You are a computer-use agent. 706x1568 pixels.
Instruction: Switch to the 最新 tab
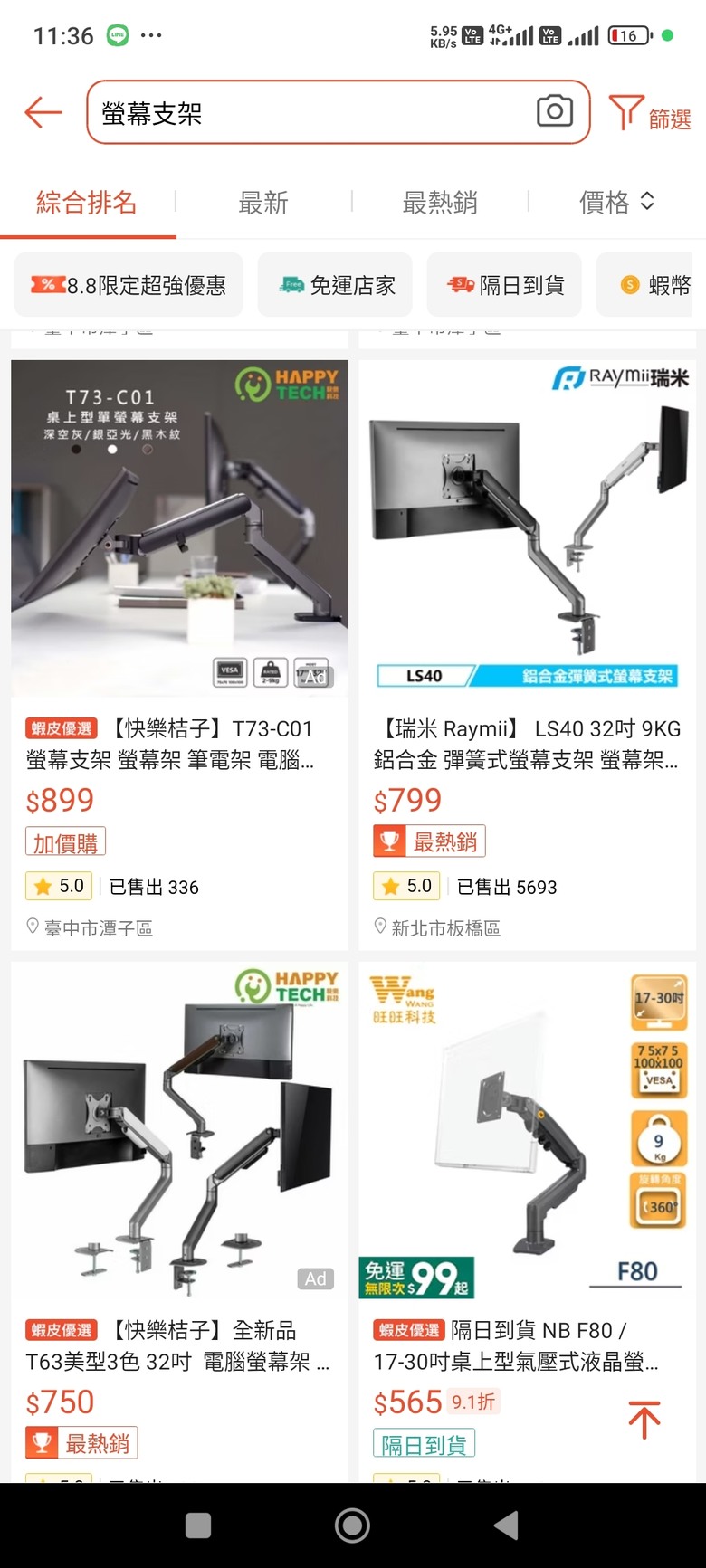click(263, 203)
